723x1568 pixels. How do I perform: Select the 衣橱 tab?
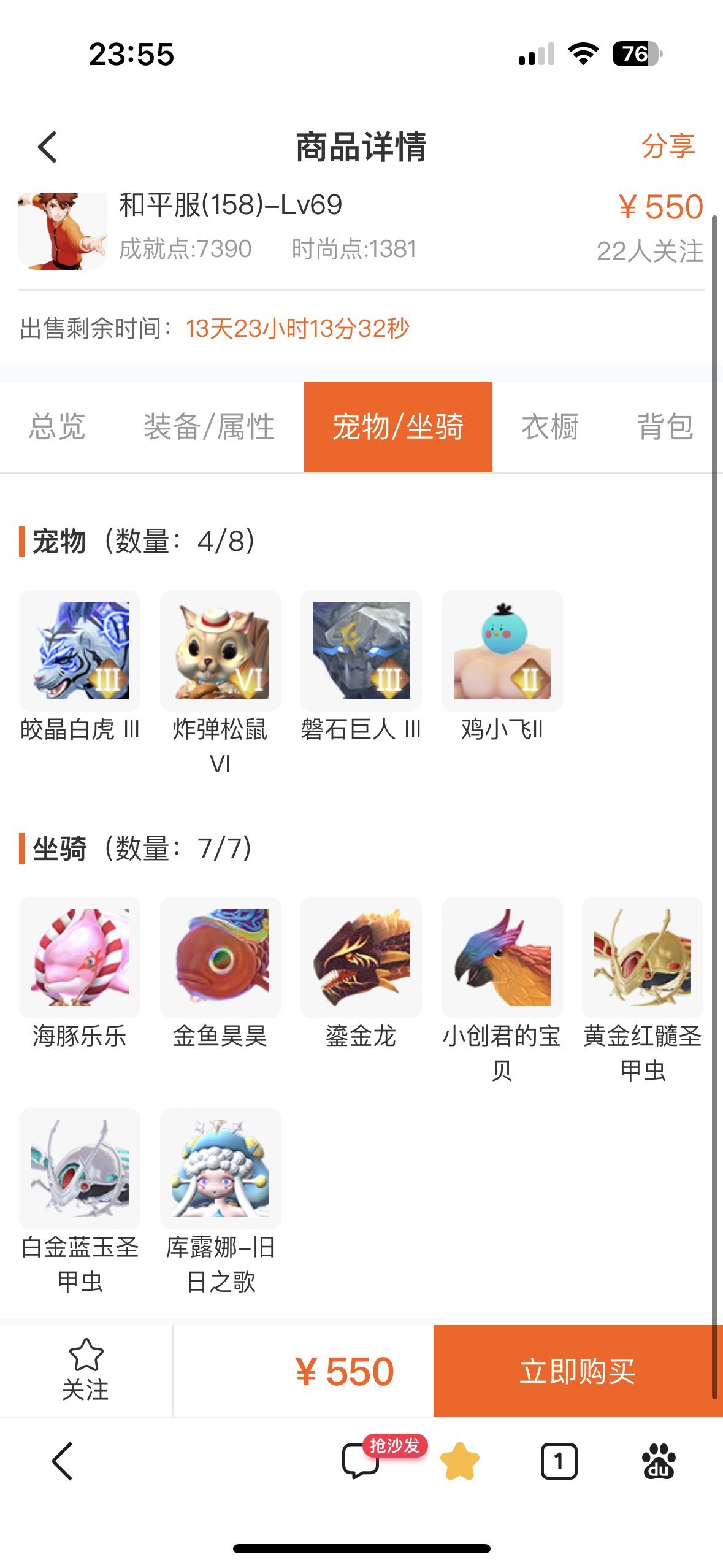click(x=550, y=426)
